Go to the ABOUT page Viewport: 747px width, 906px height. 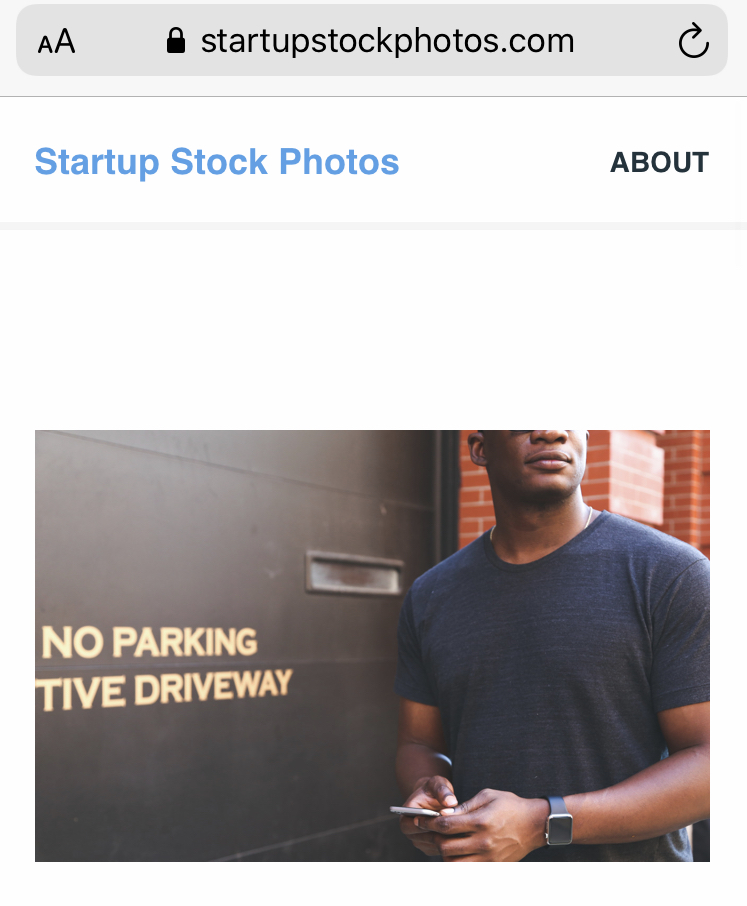pos(659,162)
